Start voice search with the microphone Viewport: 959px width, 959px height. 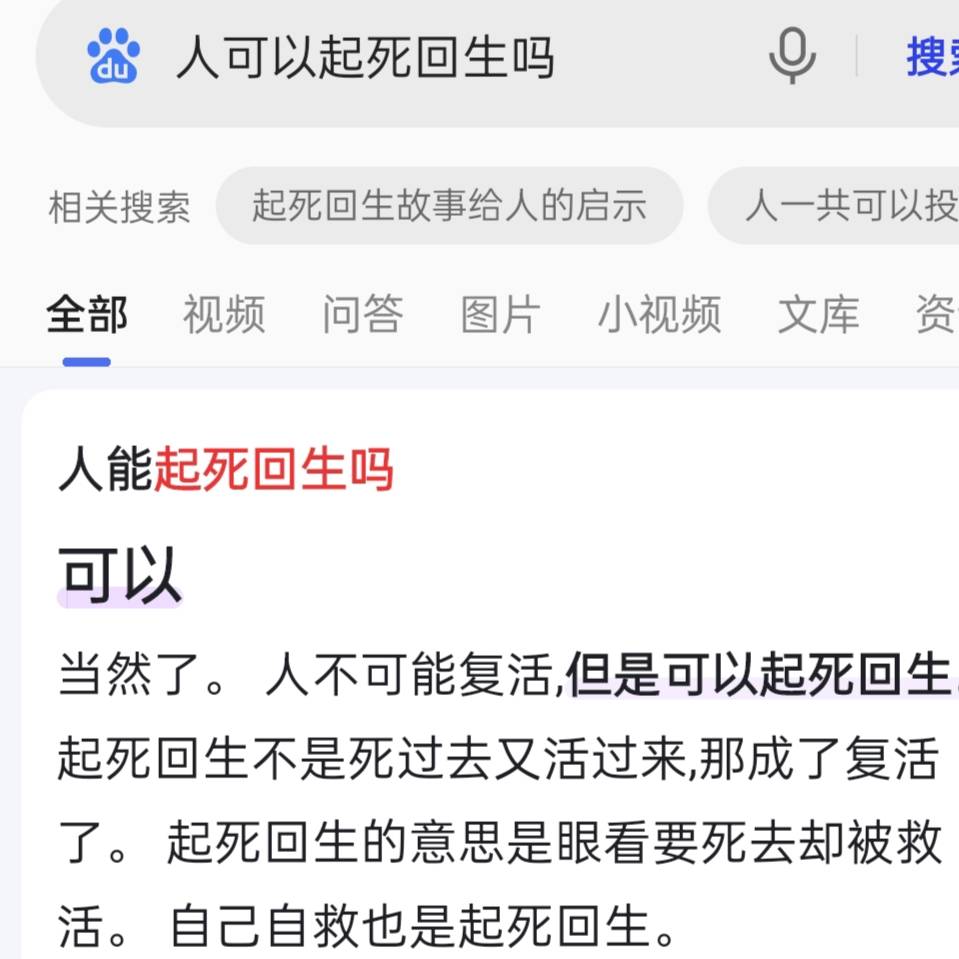tap(792, 56)
